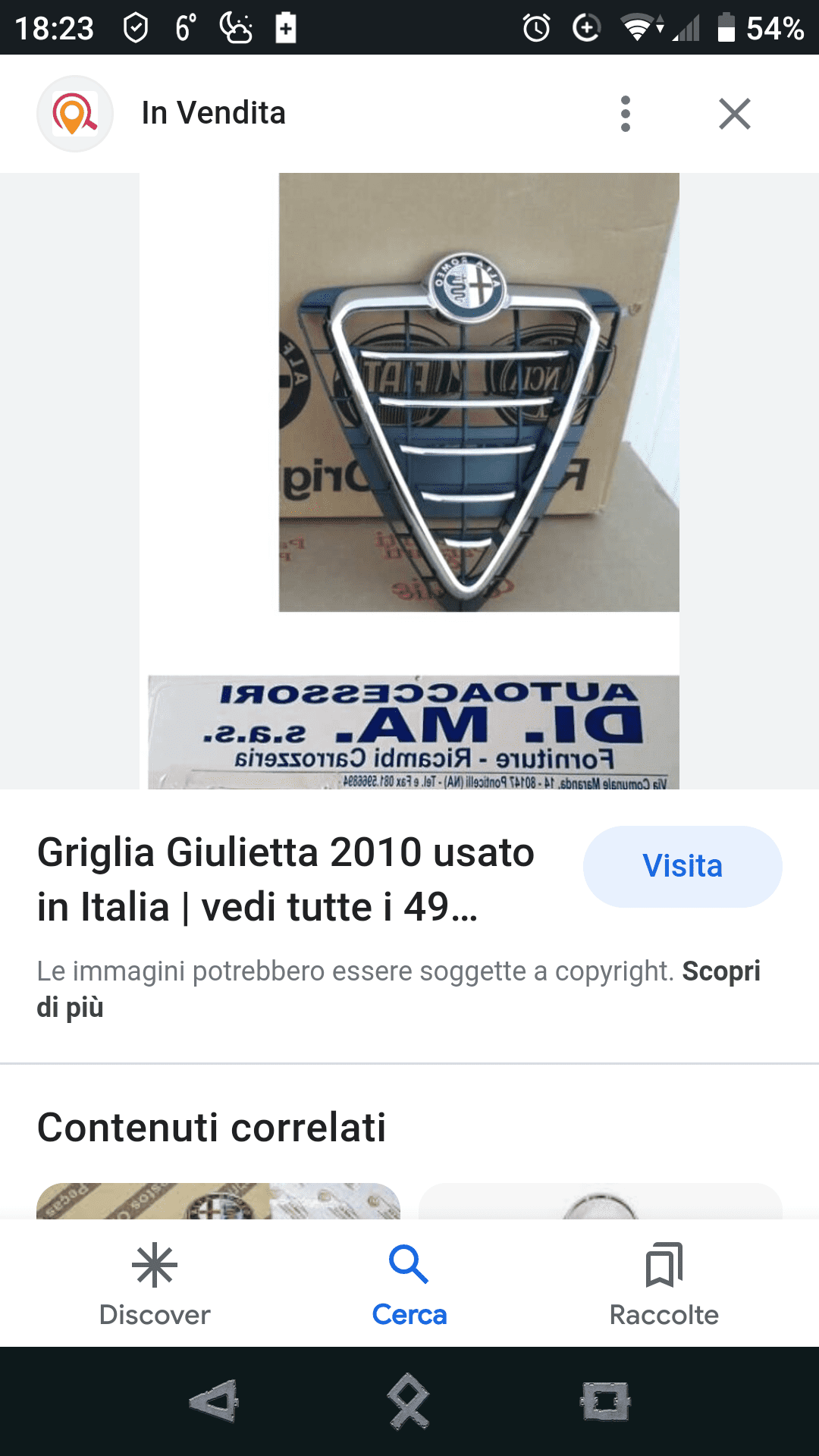Open the In Vendita source site
The image size is (819, 1456).
(x=212, y=114)
